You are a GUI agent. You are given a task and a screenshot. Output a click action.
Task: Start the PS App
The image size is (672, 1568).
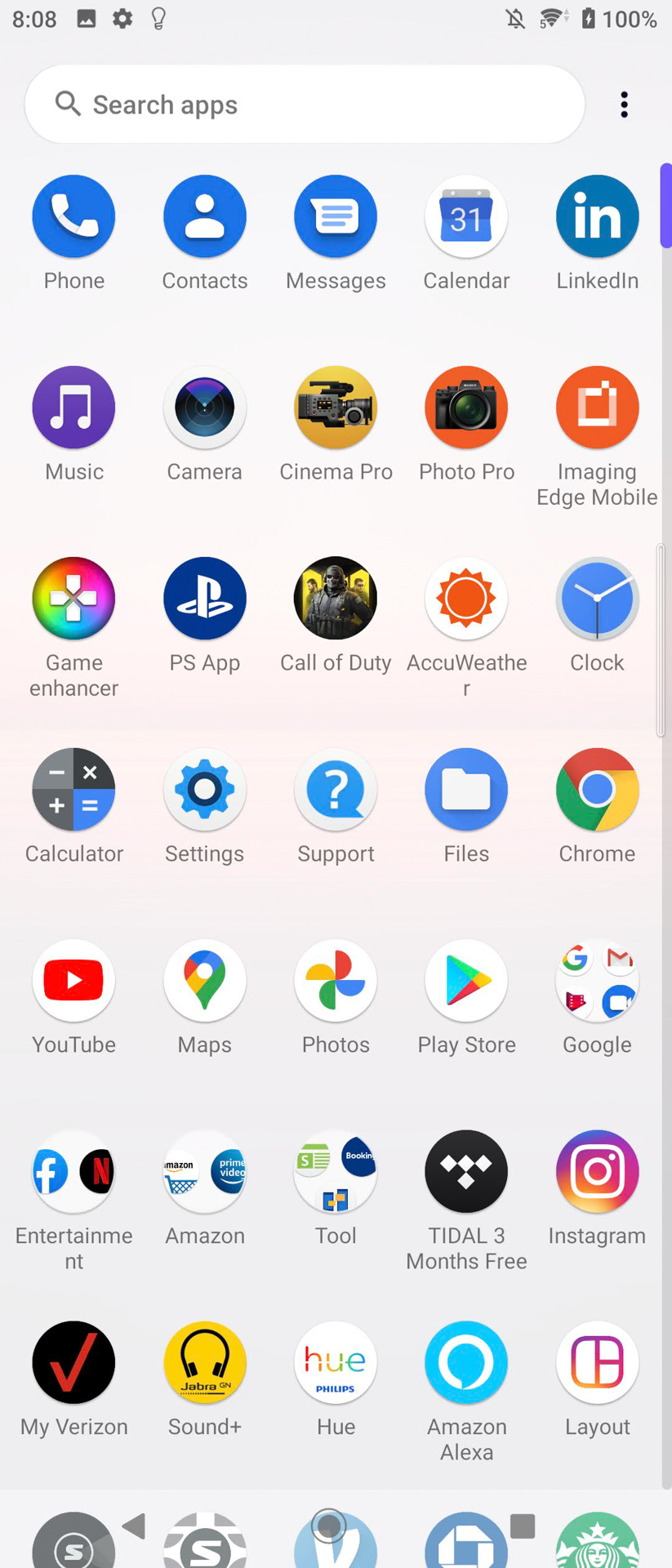tap(204, 599)
